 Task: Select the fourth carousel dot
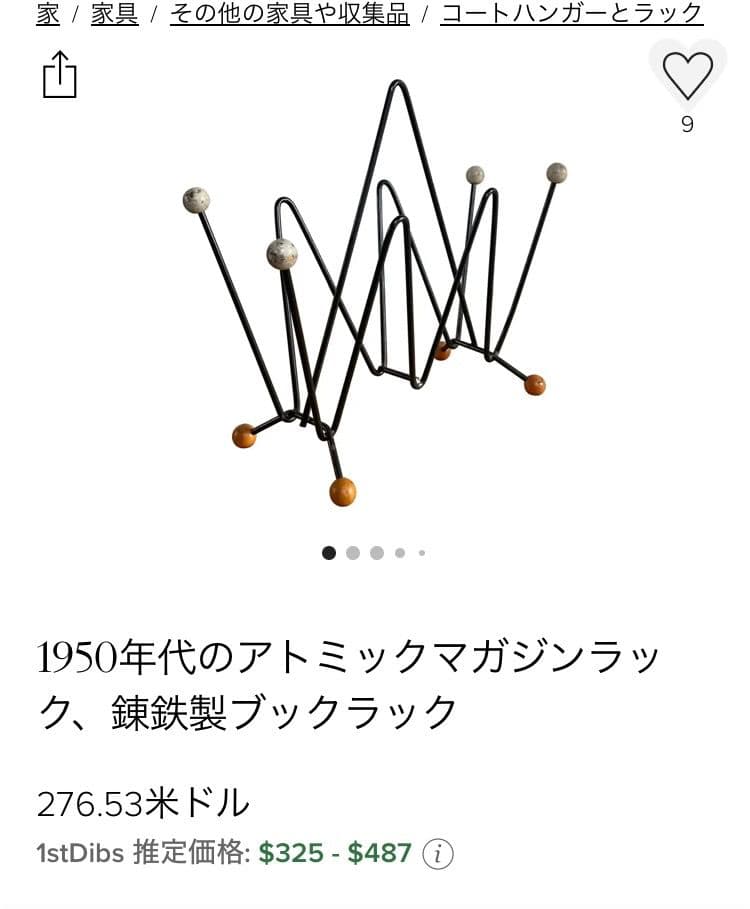click(x=398, y=551)
